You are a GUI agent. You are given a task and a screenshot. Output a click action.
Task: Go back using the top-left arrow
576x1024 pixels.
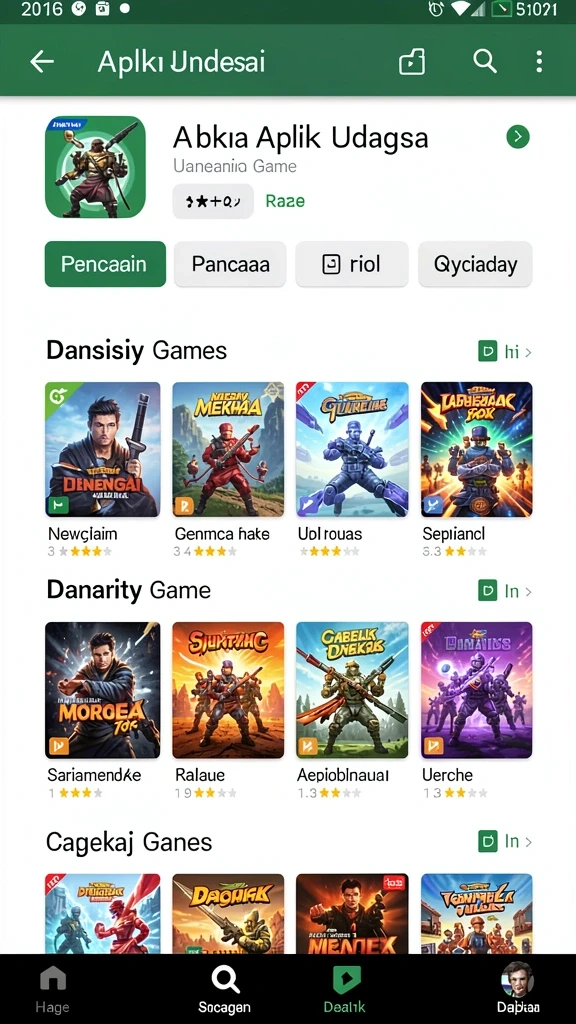[x=42, y=62]
